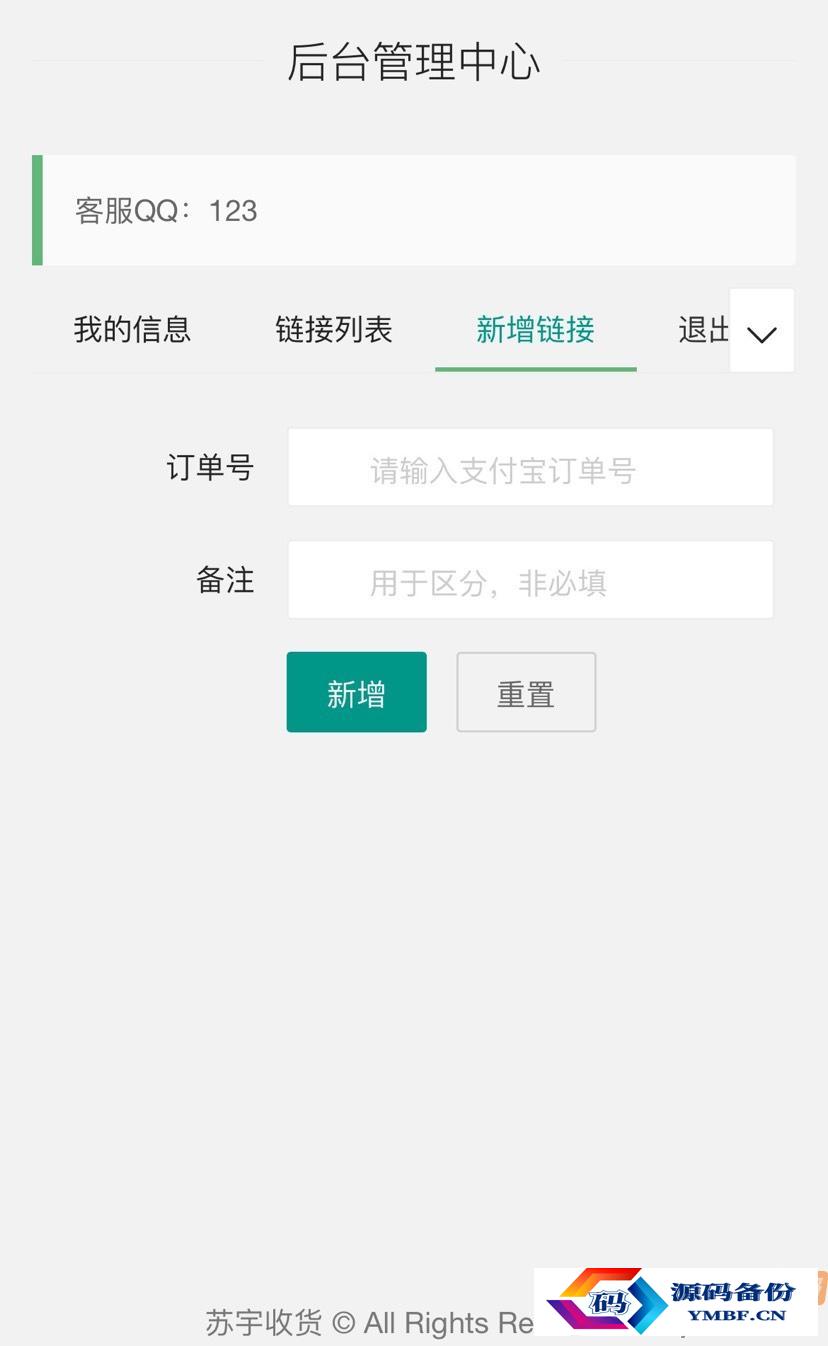Tap the 退出 tab
828x1346 pixels.
703,330
